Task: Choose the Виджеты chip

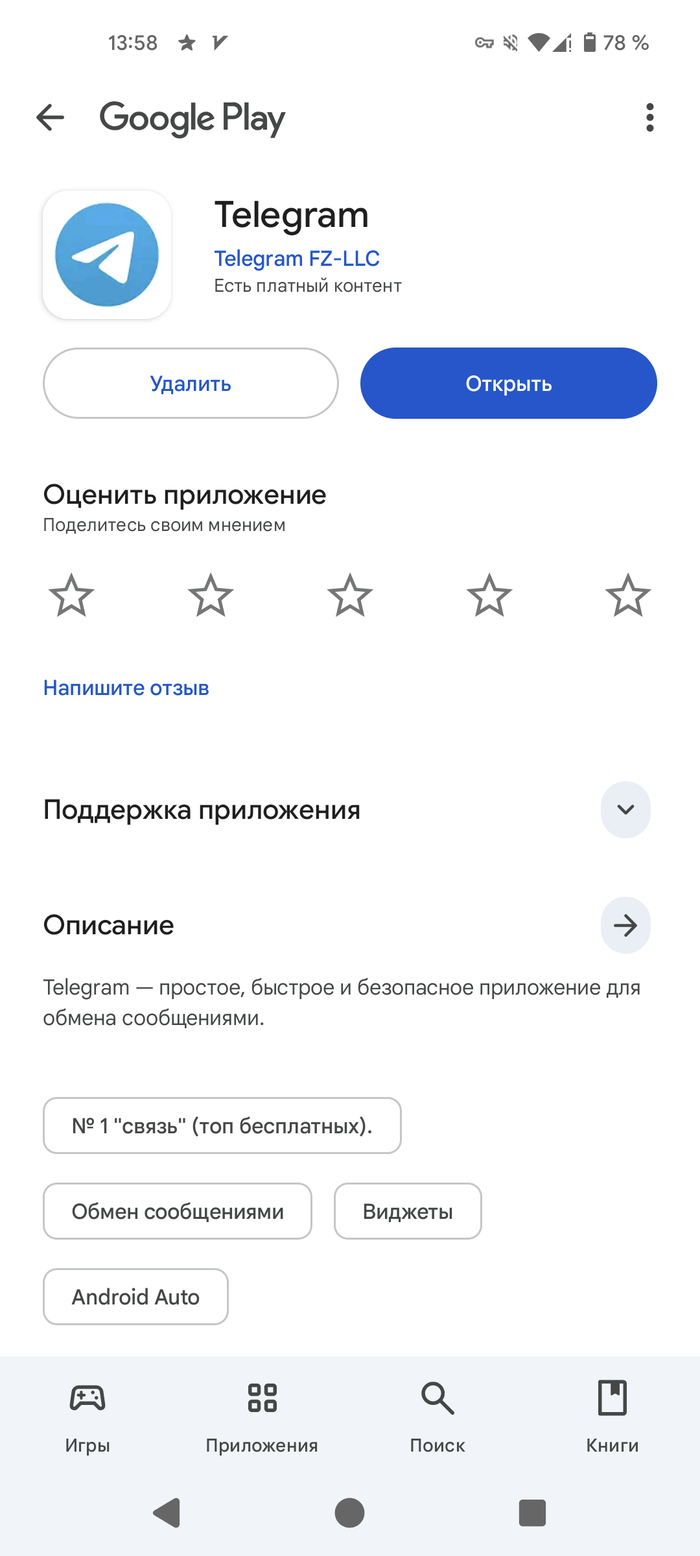Action: point(408,1212)
